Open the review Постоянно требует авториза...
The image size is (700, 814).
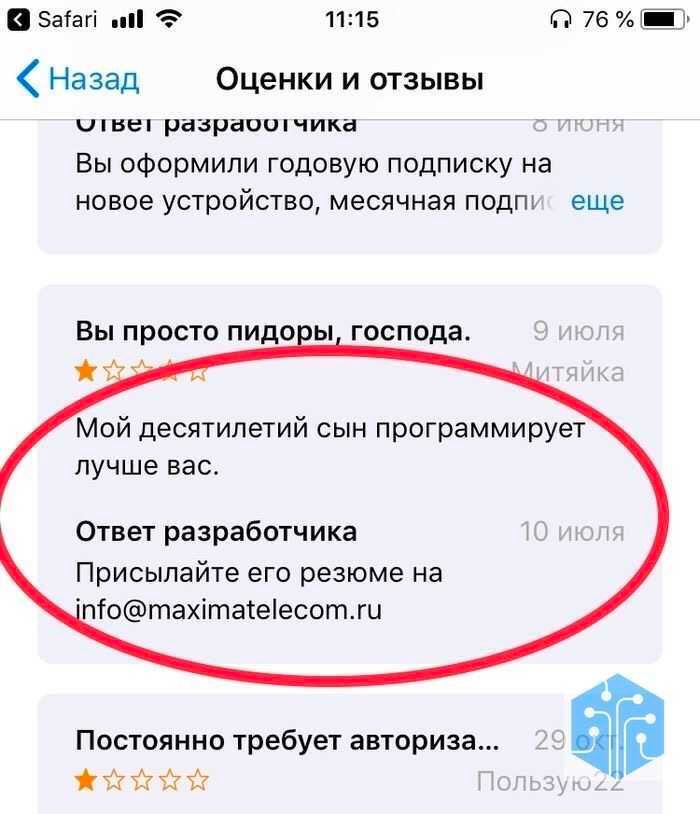(x=286, y=741)
